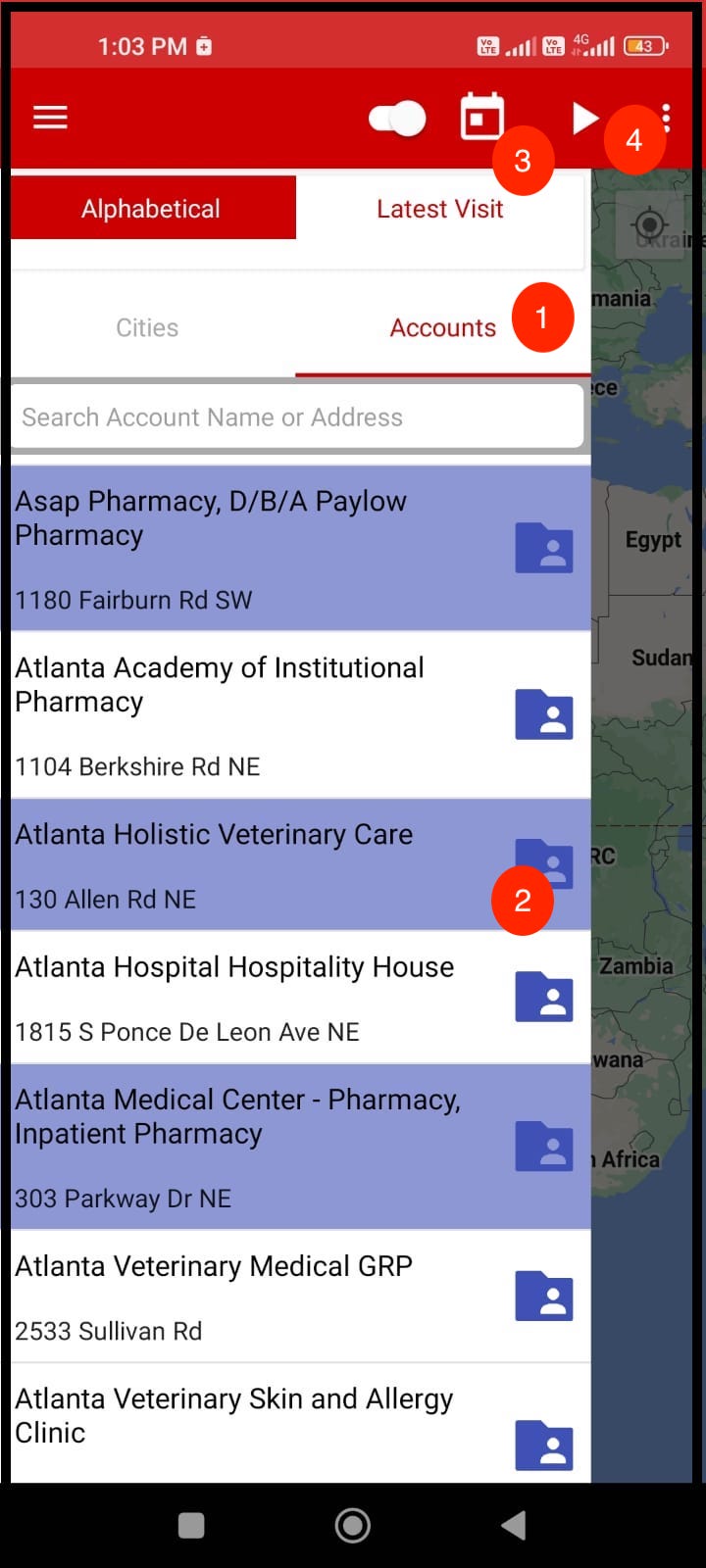Open the calendar schedule icon
The height and width of the screenshot is (1568, 706).
pyautogui.click(x=481, y=116)
